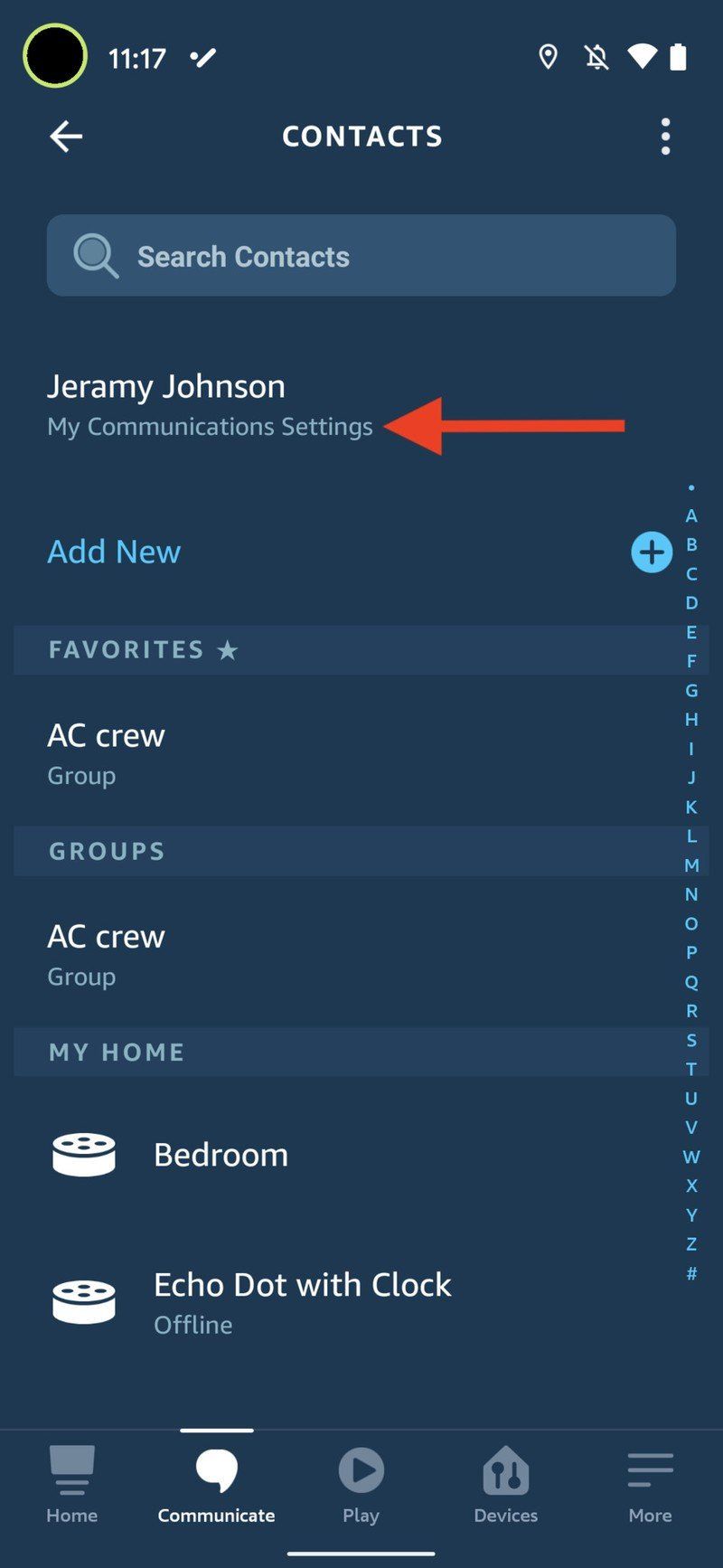Open AC crew under Favorites
723x1568 pixels.
tap(107, 752)
